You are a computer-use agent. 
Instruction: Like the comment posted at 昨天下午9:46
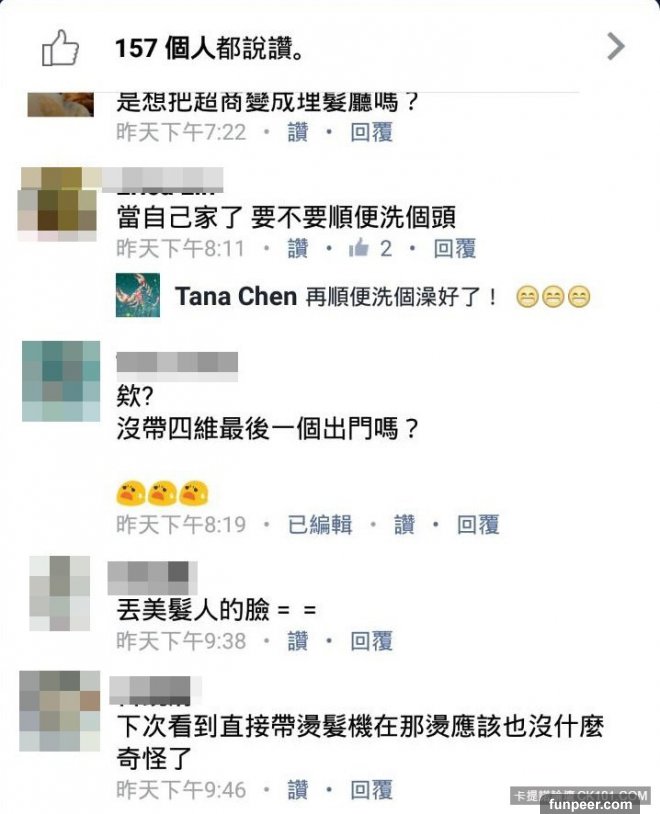(x=298, y=790)
